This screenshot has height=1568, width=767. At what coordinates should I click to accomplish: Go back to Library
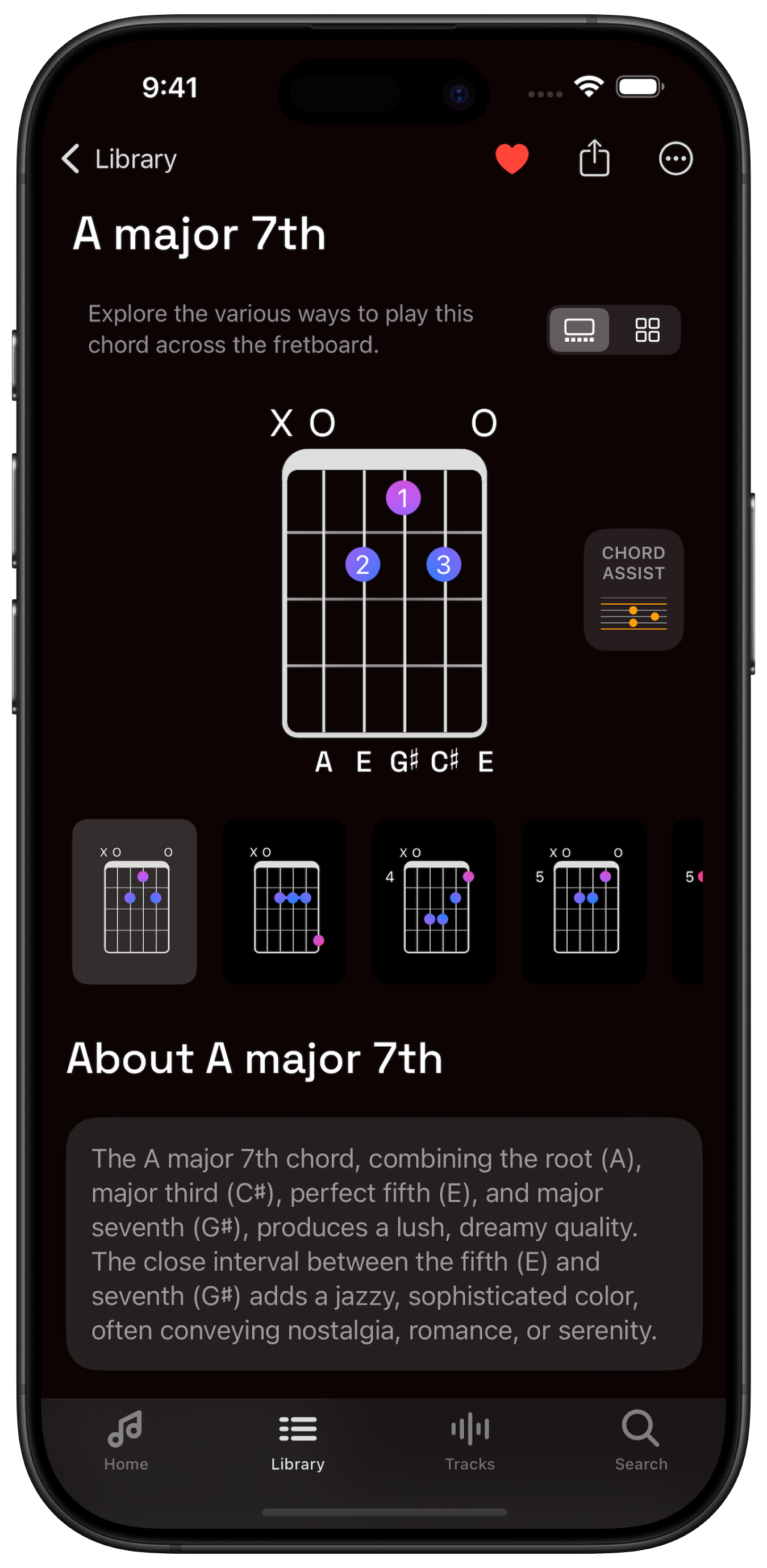119,159
